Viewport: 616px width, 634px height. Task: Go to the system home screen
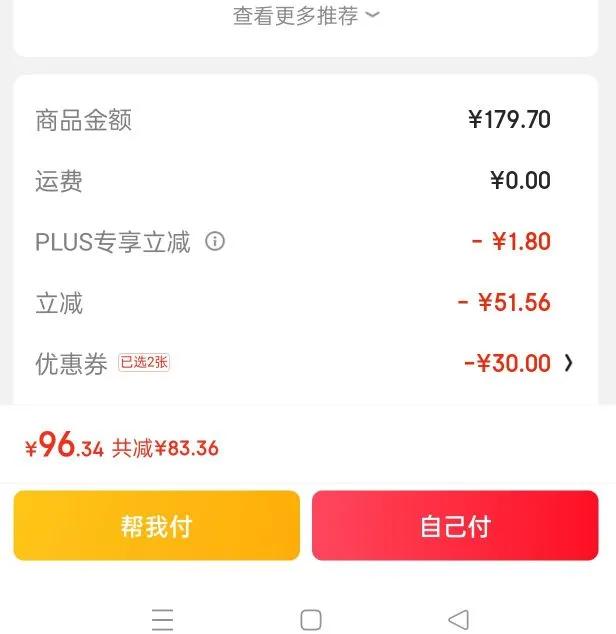311,619
